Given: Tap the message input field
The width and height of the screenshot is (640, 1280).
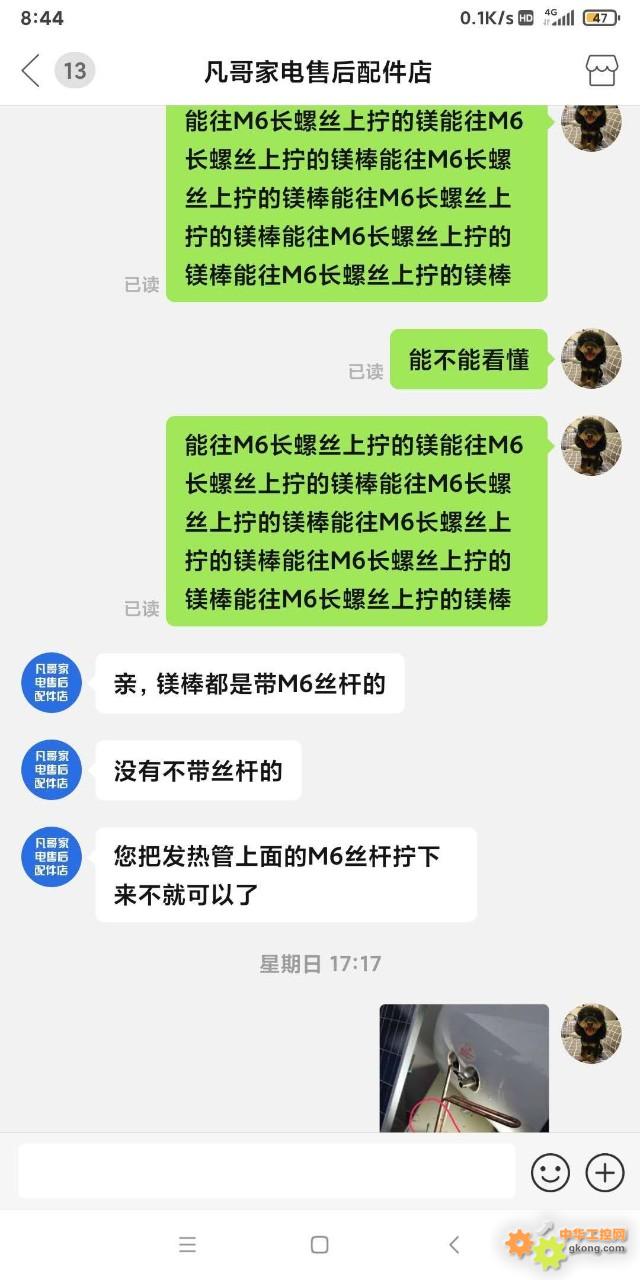Looking at the screenshot, I should coord(266,1171).
